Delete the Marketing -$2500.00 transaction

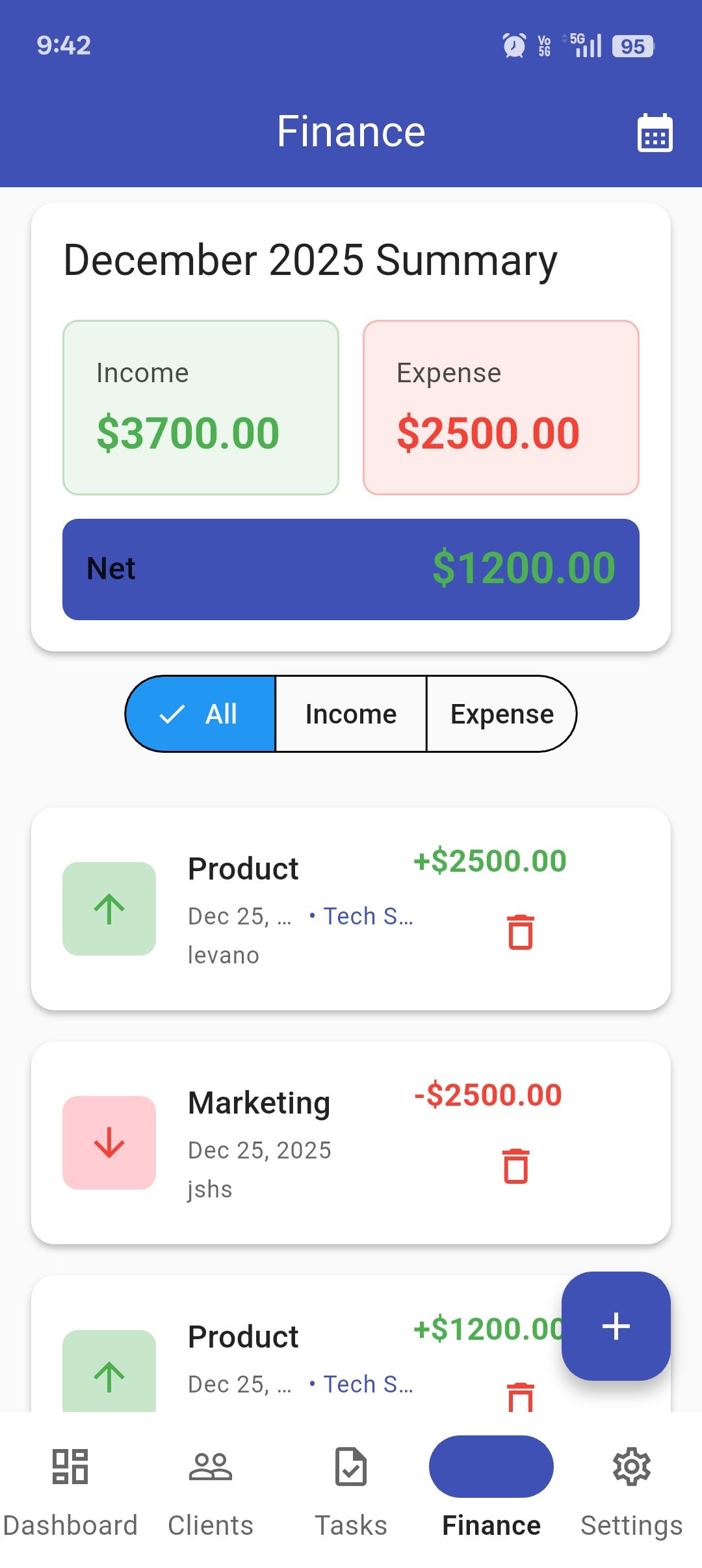coord(516,1166)
